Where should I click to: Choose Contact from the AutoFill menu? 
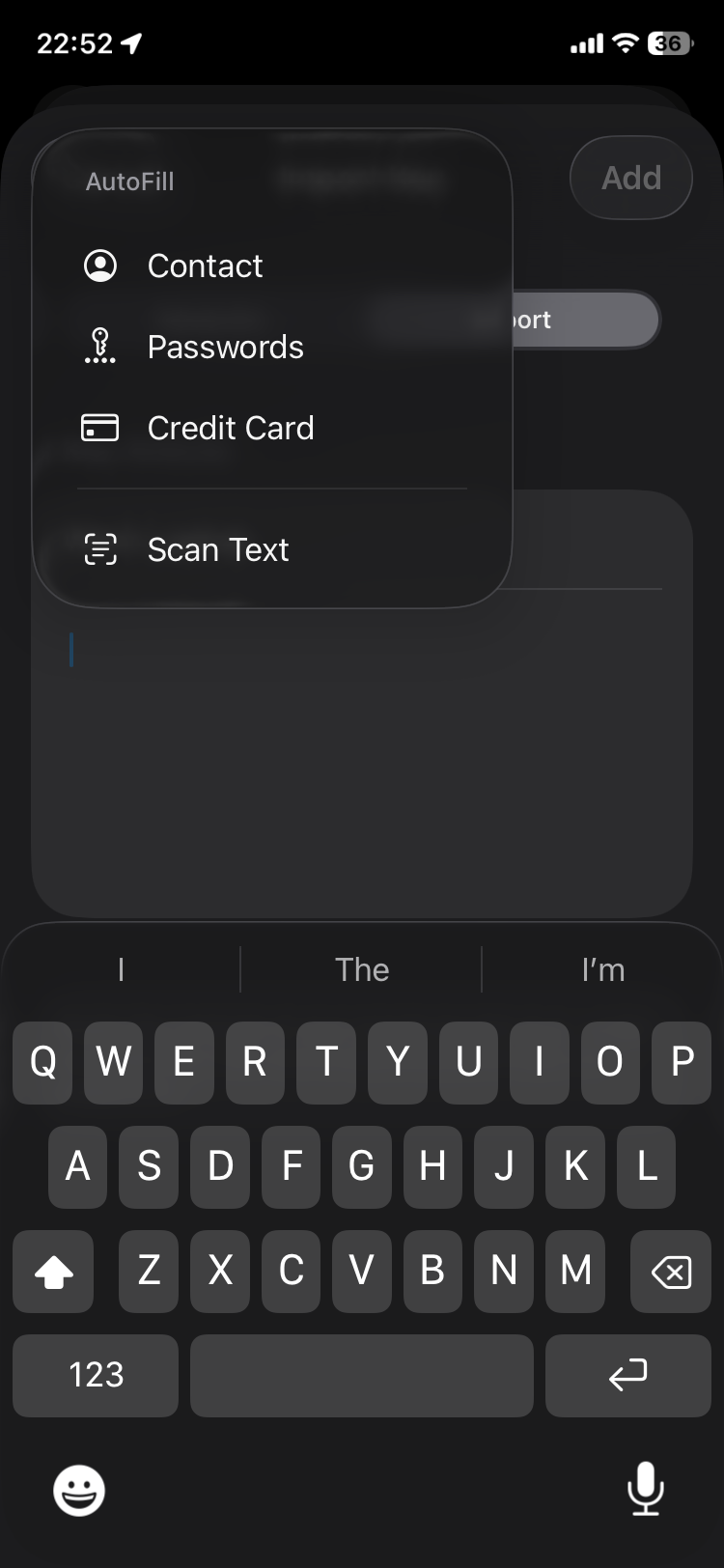205,266
